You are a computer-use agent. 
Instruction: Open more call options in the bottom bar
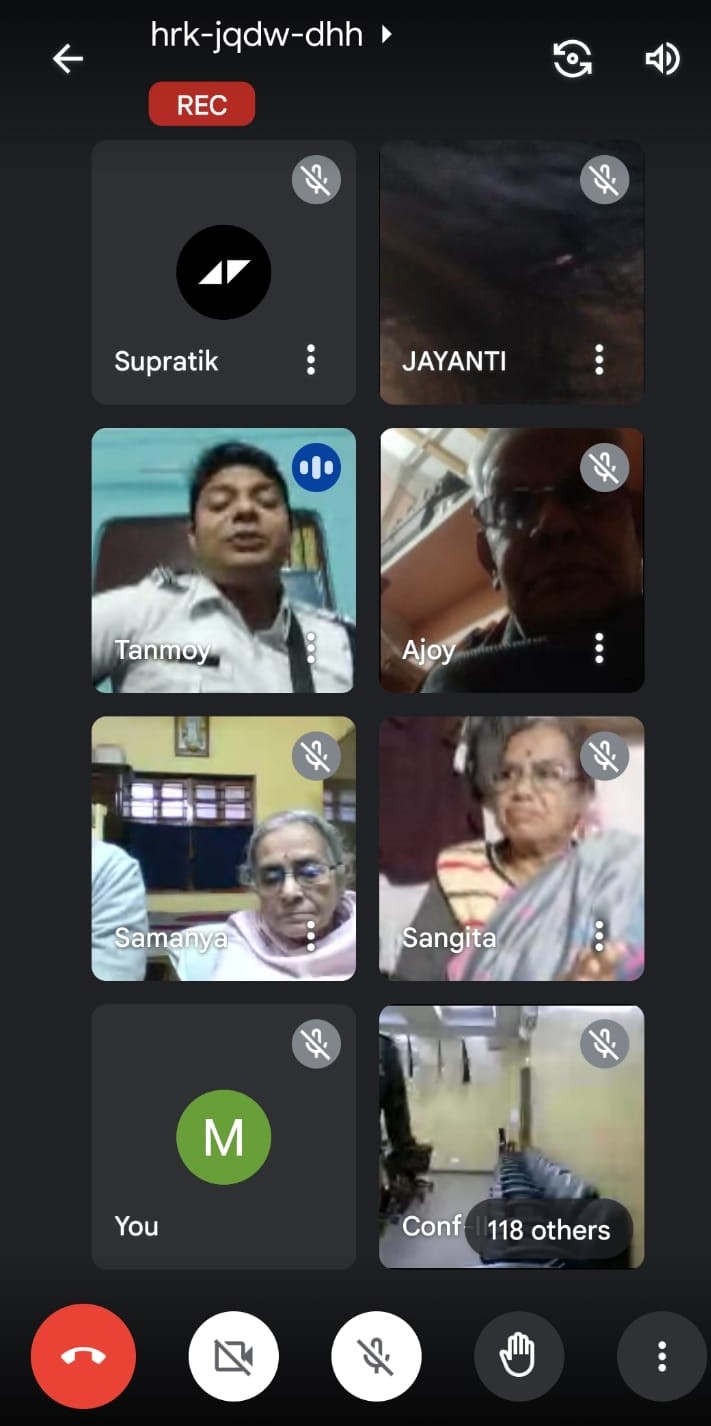point(661,1356)
